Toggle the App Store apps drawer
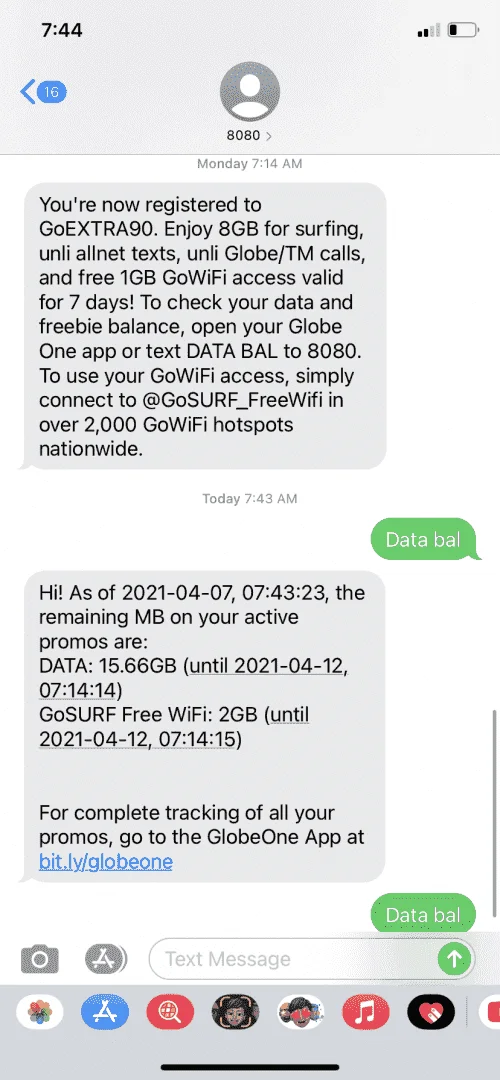Image resolution: width=500 pixels, height=1080 pixels. pos(106,959)
